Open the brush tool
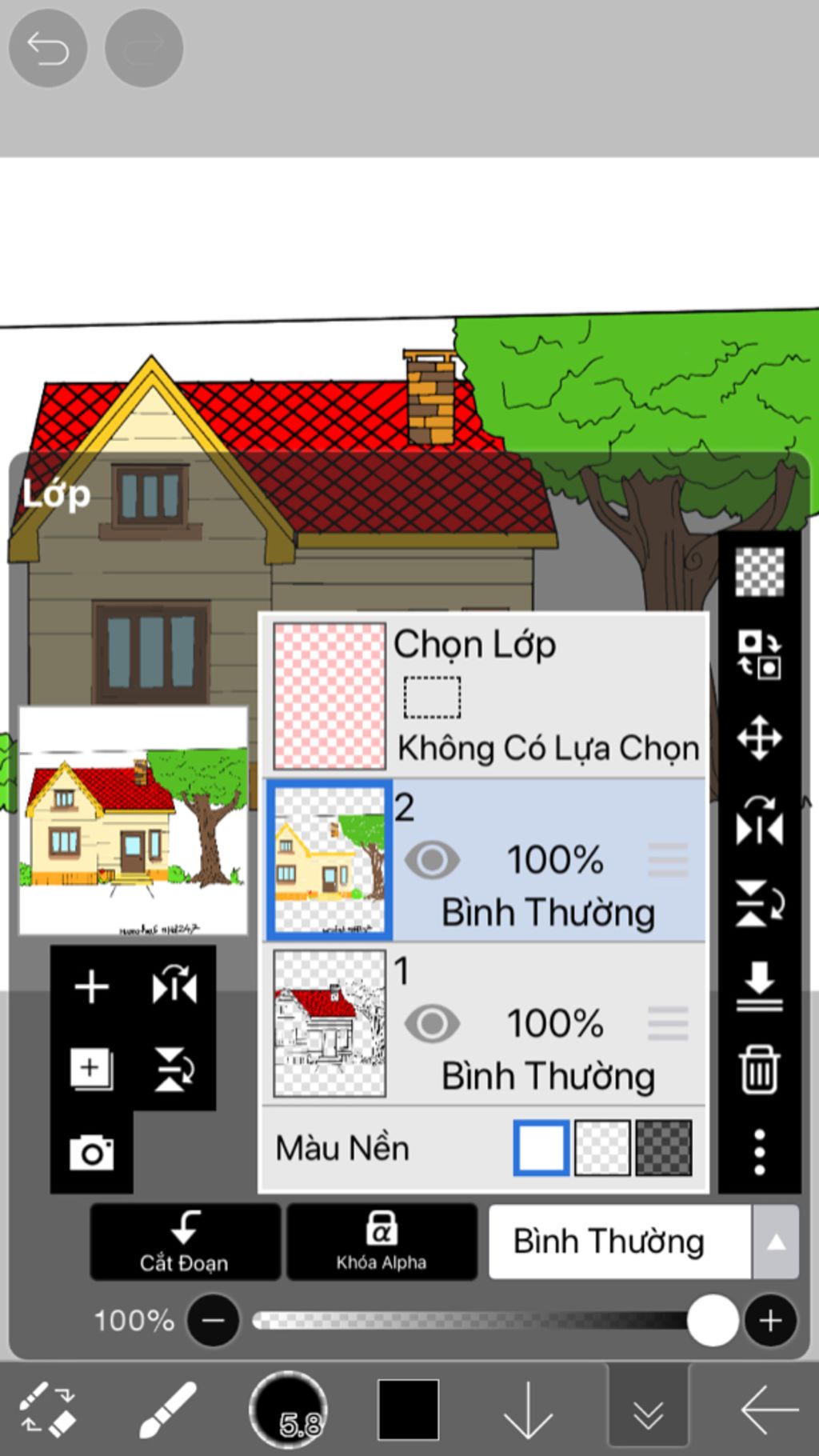The width and height of the screenshot is (819, 1456). [x=168, y=1410]
